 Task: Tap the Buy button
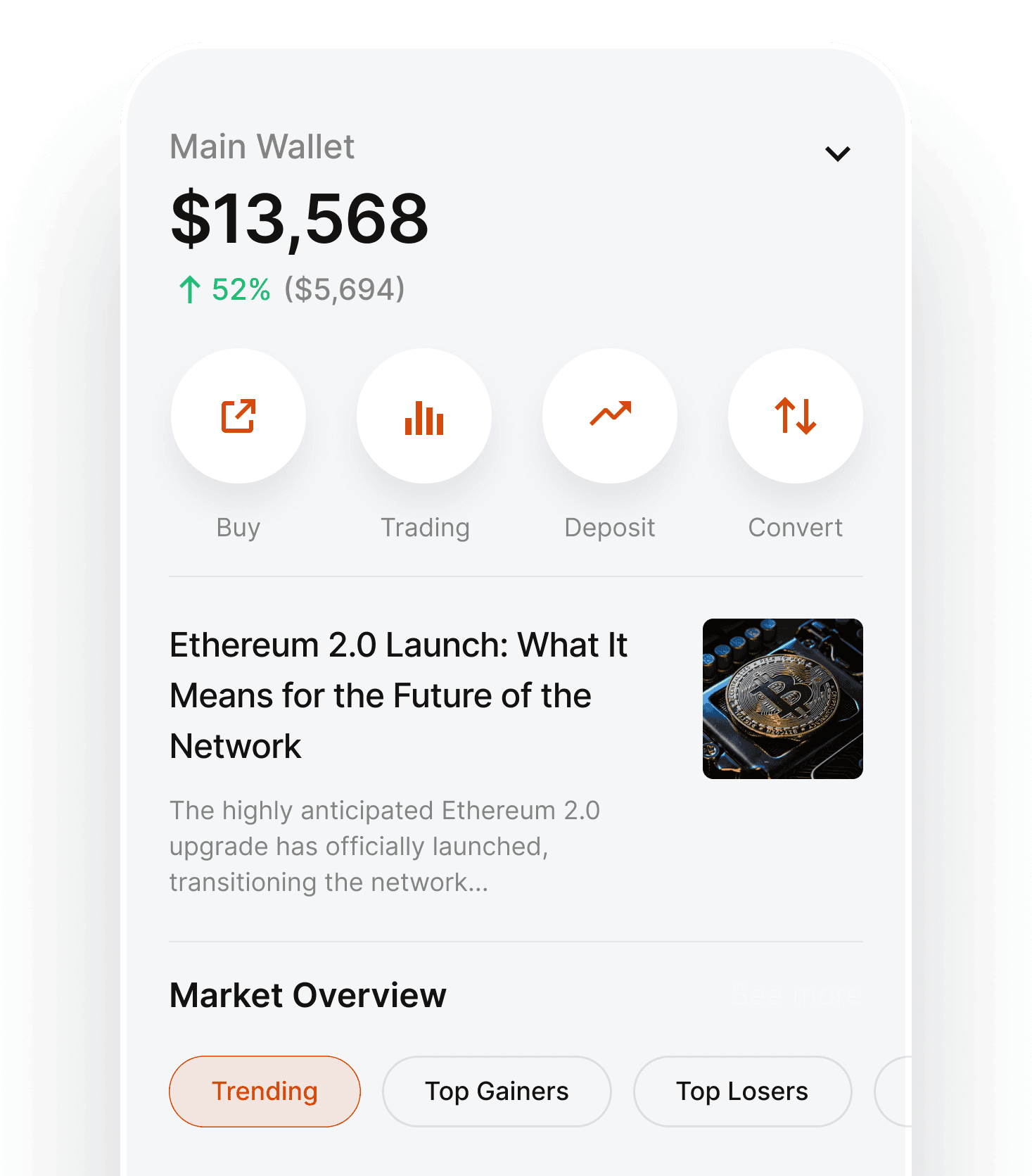tap(238, 416)
